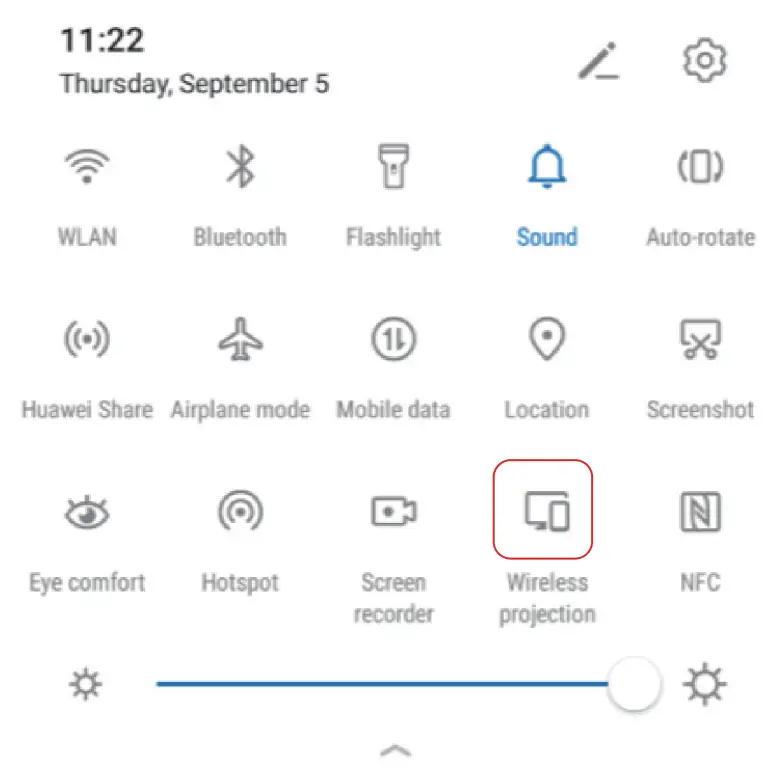
Task: Take a Screenshot from the tile
Action: 700,341
